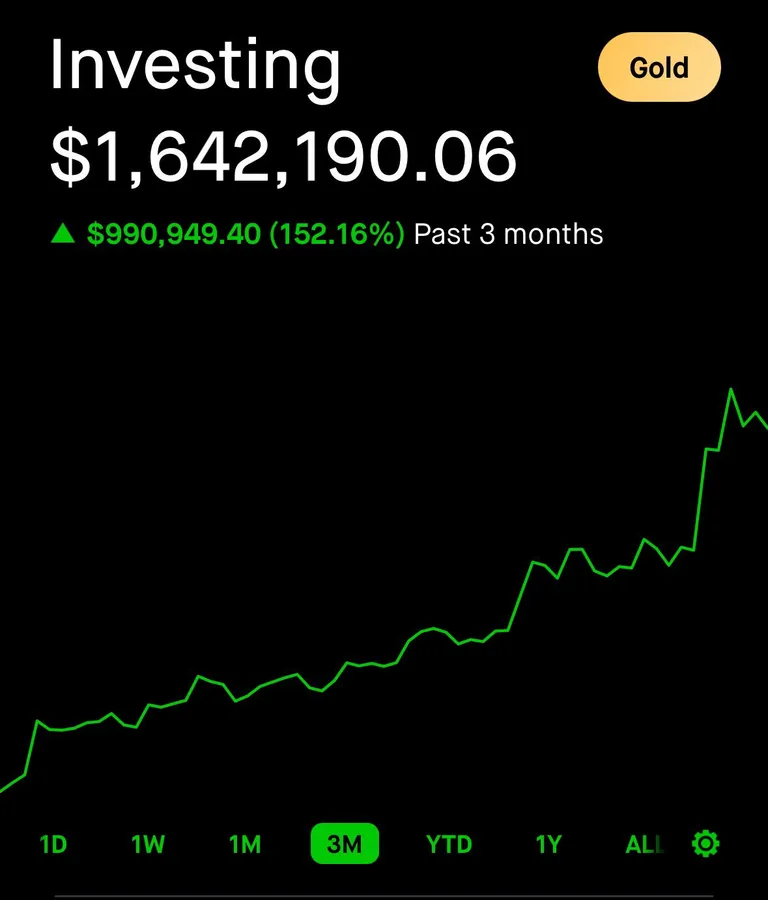The width and height of the screenshot is (768, 900).
Task: Tap the total portfolio value
Action: pos(283,155)
